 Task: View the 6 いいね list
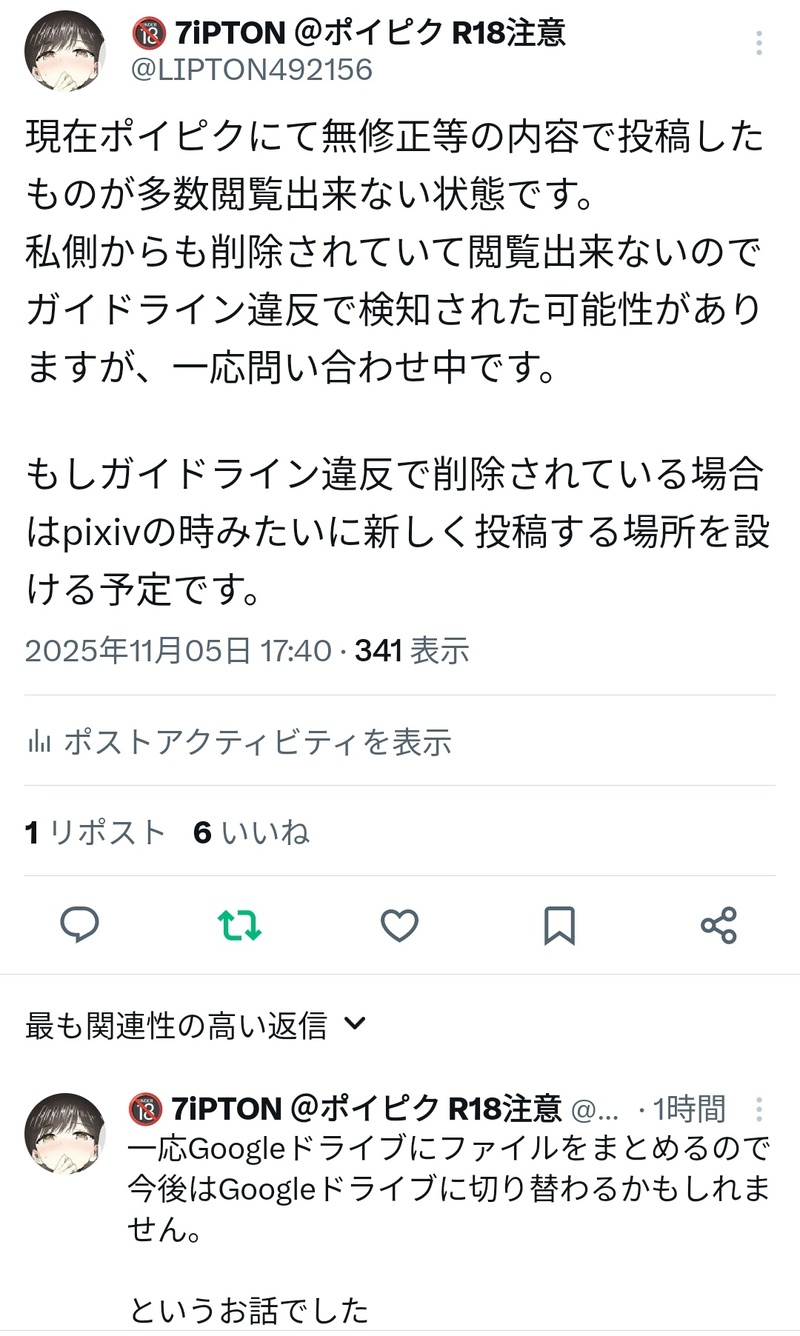pos(252,832)
